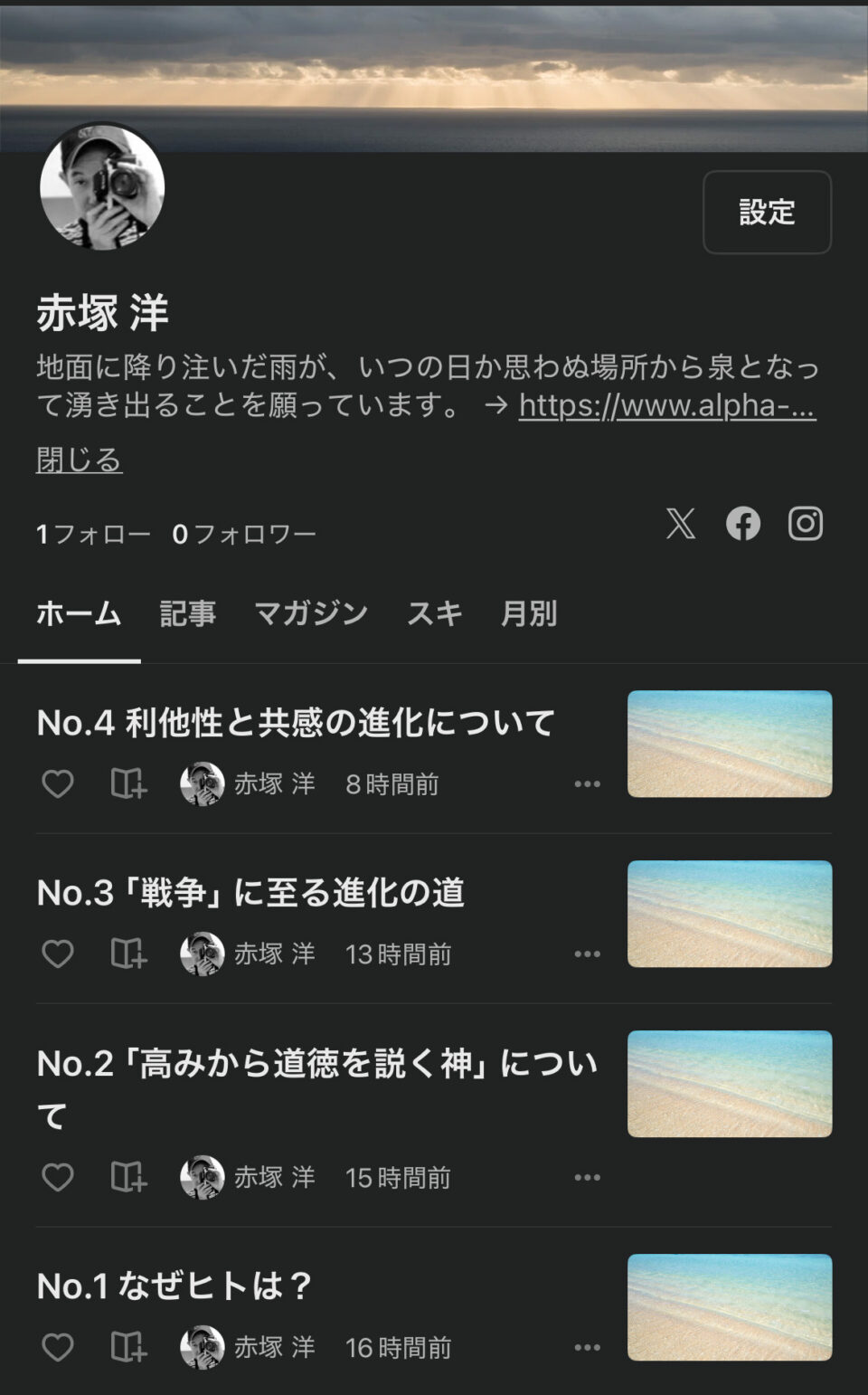This screenshot has width=868, height=1395.
Task: Switch to the マガジン tab
Action: pos(311,614)
